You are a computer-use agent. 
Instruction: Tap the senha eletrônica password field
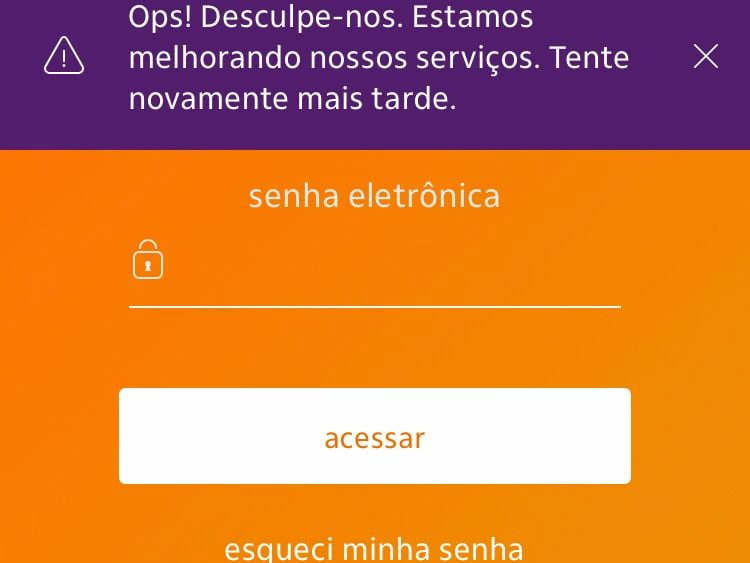click(390, 265)
